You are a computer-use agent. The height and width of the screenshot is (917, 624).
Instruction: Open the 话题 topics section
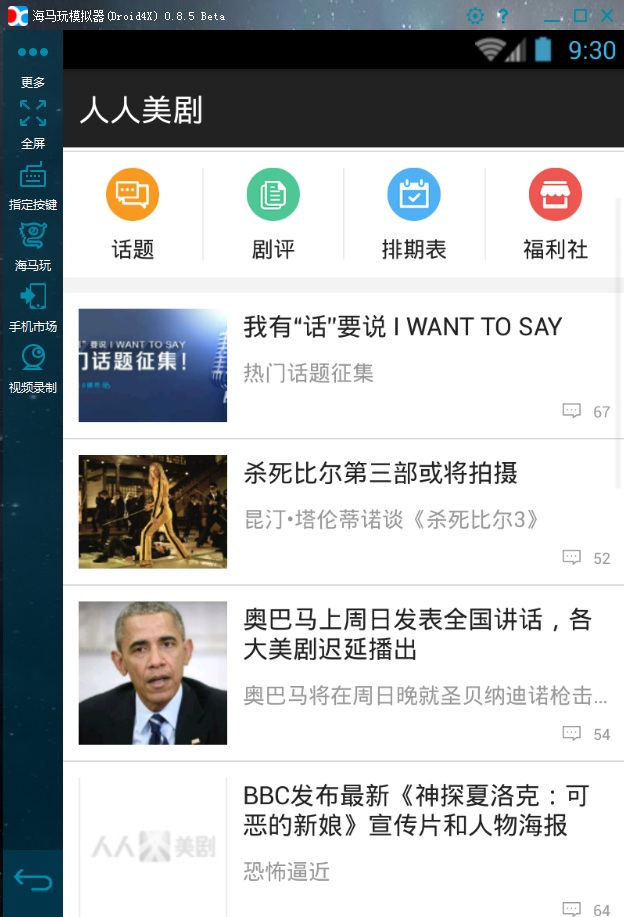(x=133, y=214)
